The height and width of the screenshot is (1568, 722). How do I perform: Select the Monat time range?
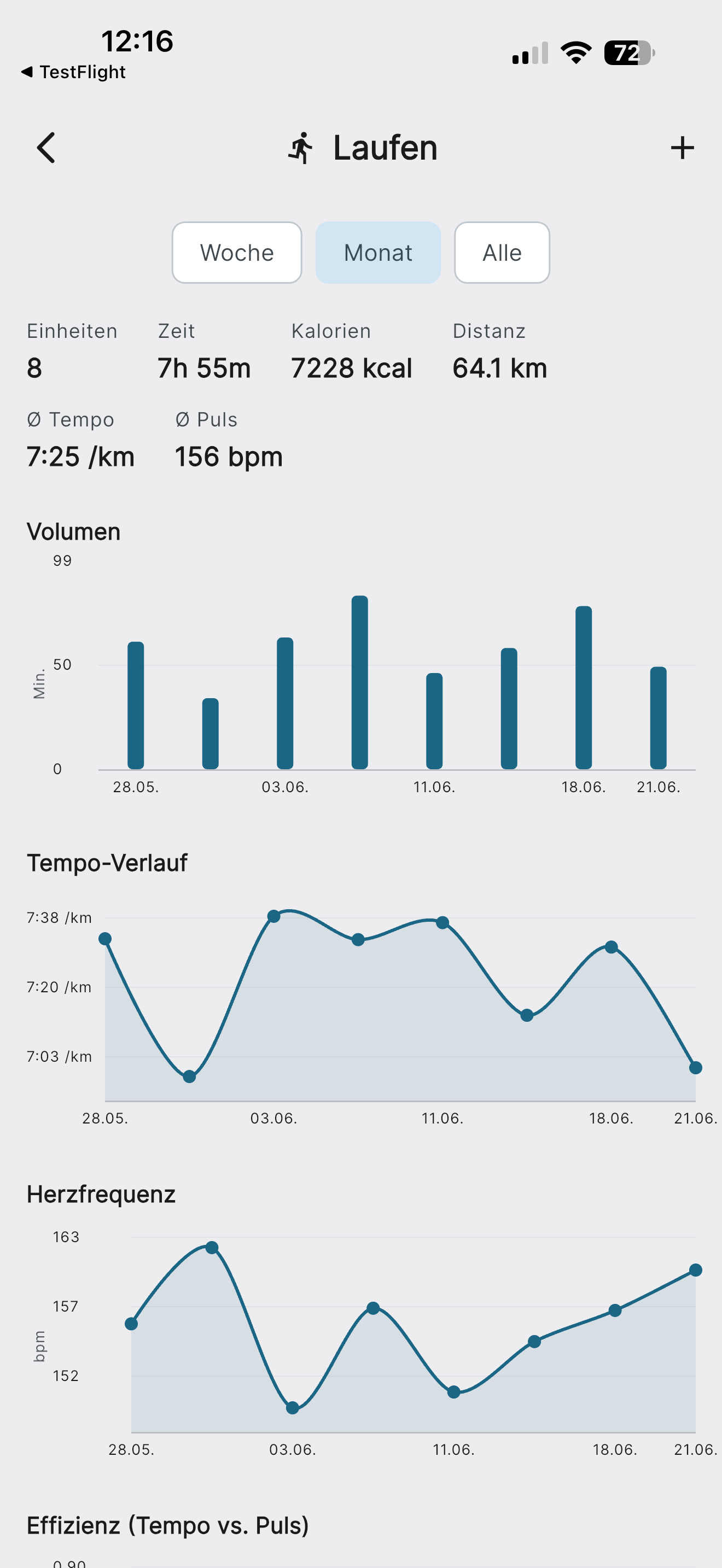pos(377,253)
